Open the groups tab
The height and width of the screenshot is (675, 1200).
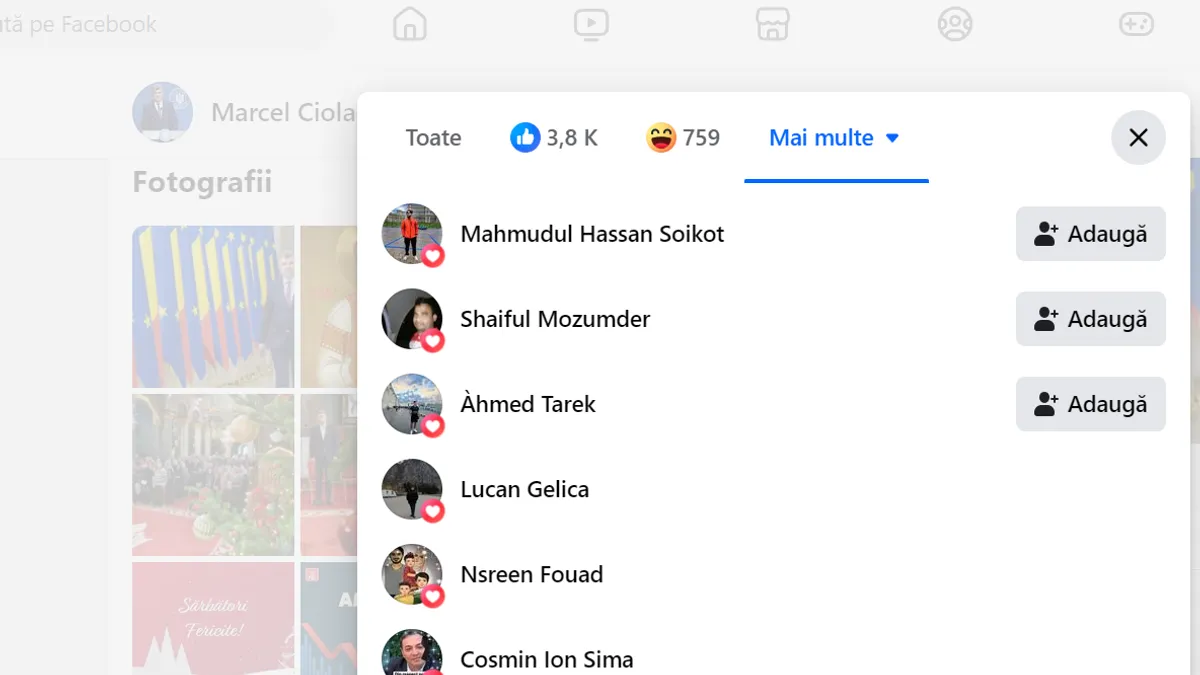click(955, 24)
